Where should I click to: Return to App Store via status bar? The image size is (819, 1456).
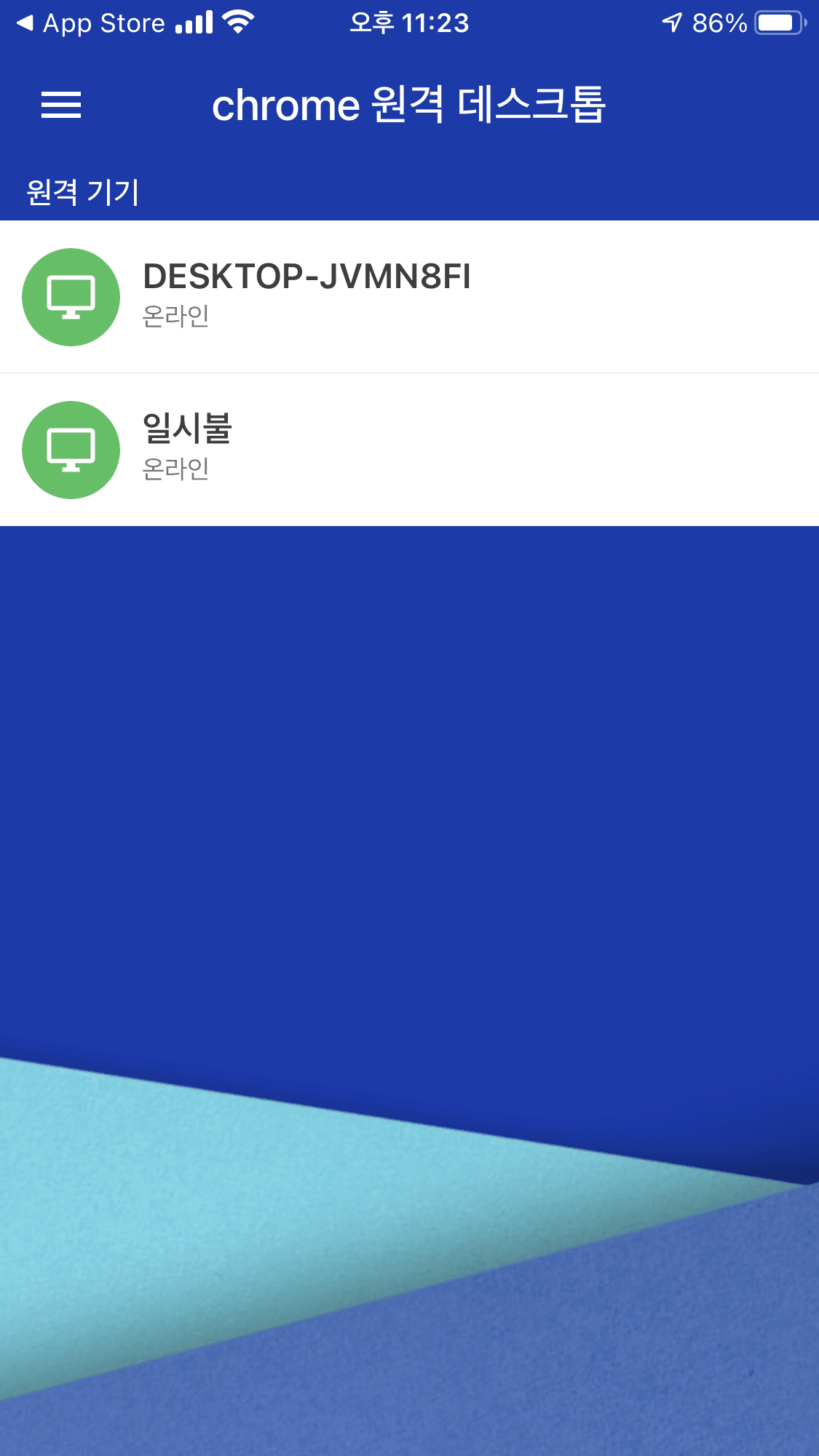(91, 23)
